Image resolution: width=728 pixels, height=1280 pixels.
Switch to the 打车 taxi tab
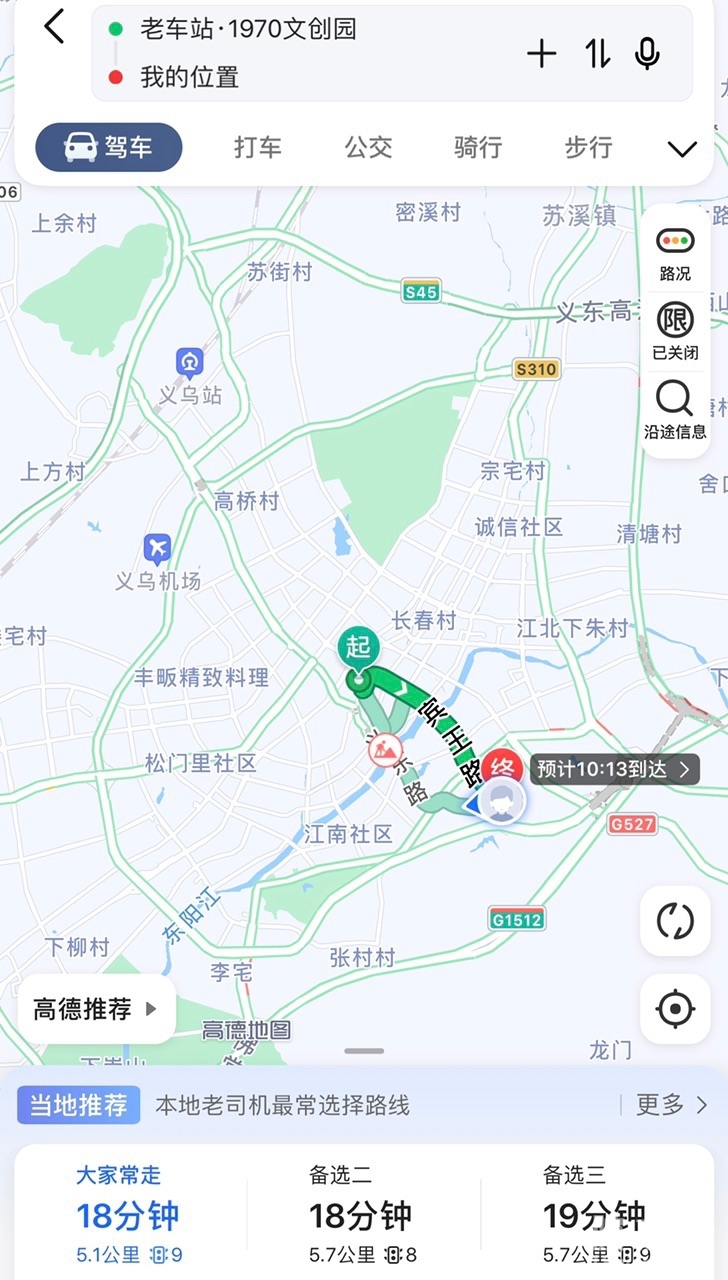click(x=258, y=148)
